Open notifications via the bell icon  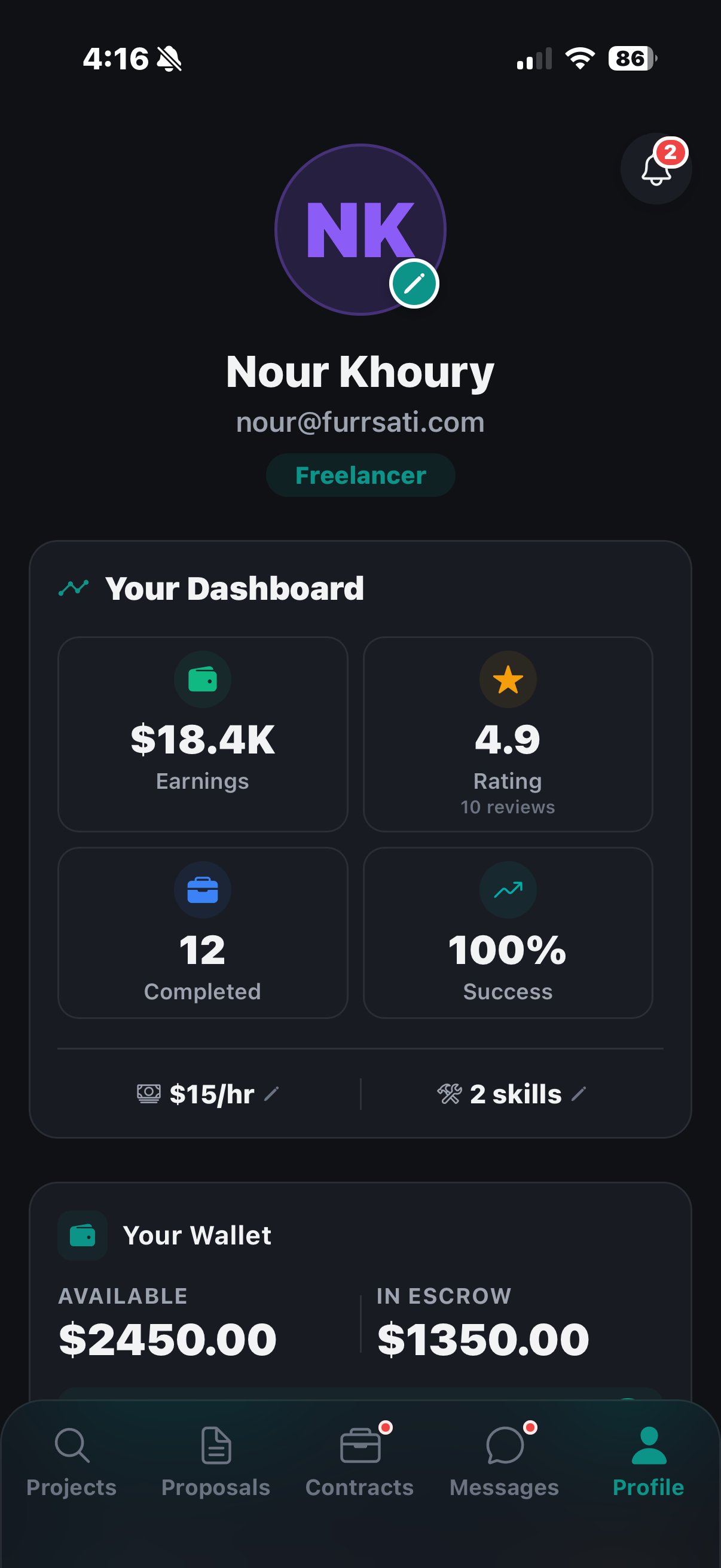(x=655, y=170)
